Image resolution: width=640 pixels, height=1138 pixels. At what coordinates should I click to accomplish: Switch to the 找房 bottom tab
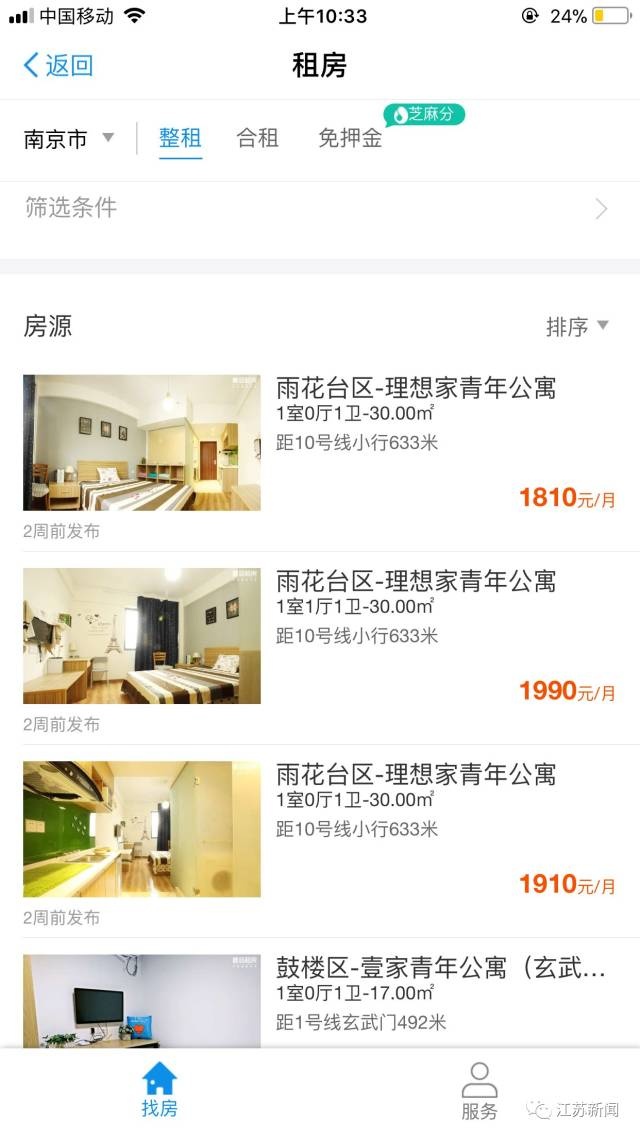click(160, 1091)
